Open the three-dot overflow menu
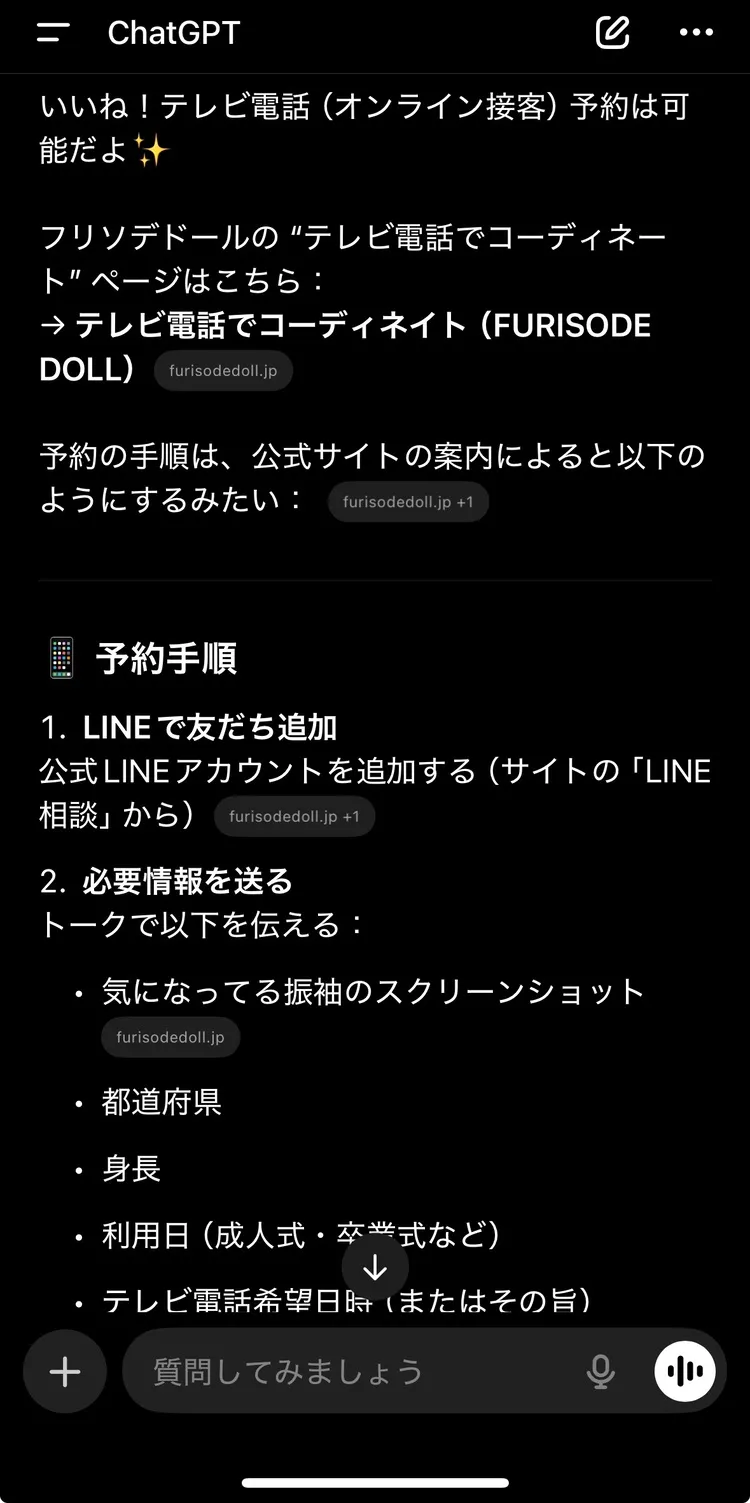The image size is (750, 1503). pyautogui.click(x=696, y=33)
